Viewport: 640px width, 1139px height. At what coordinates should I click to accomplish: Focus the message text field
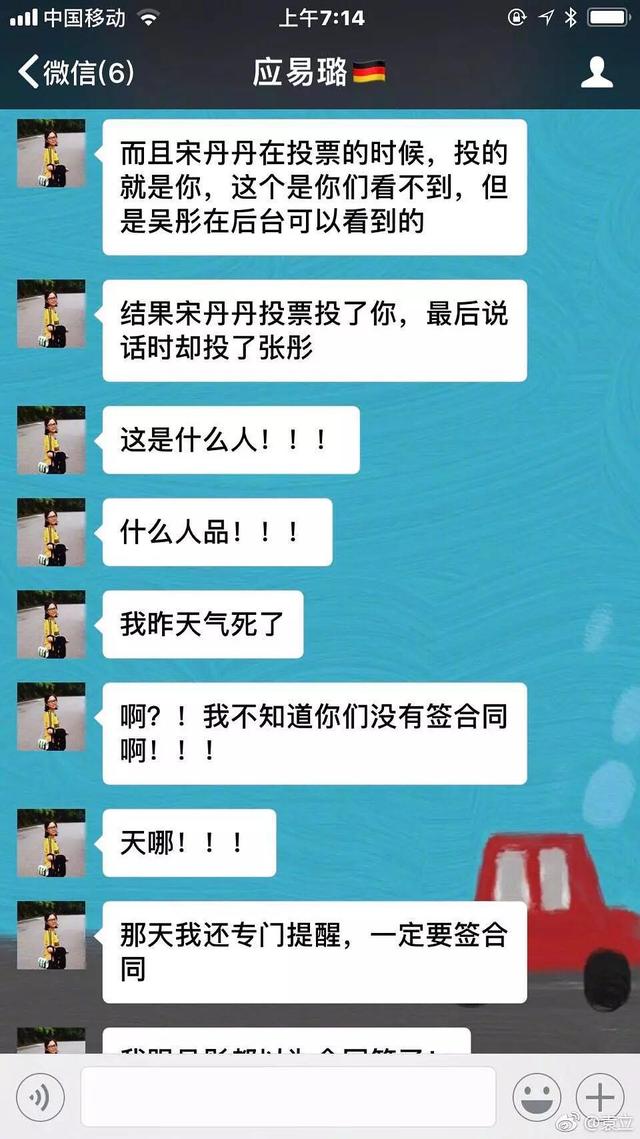(x=288, y=1097)
